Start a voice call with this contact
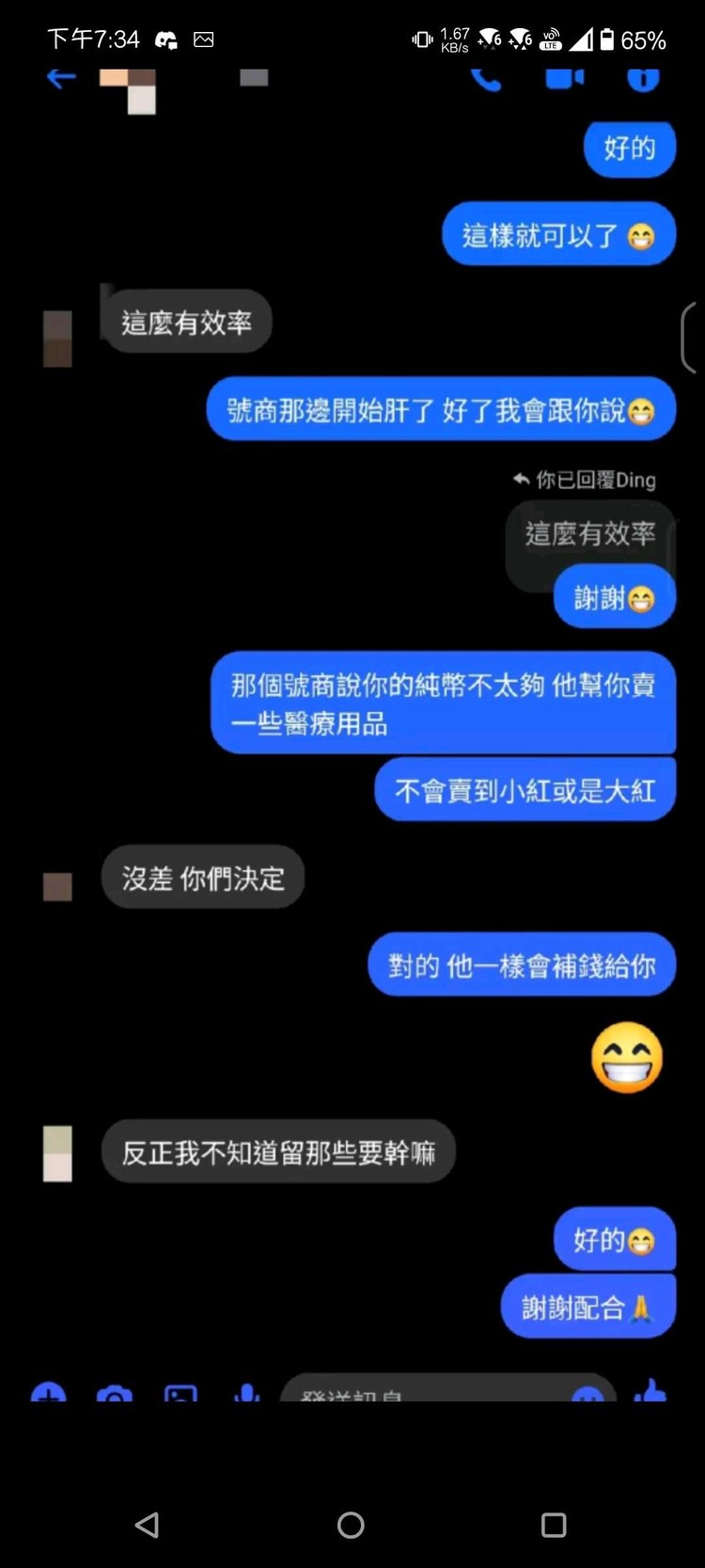Image resolution: width=705 pixels, height=1568 pixels. pos(488,80)
